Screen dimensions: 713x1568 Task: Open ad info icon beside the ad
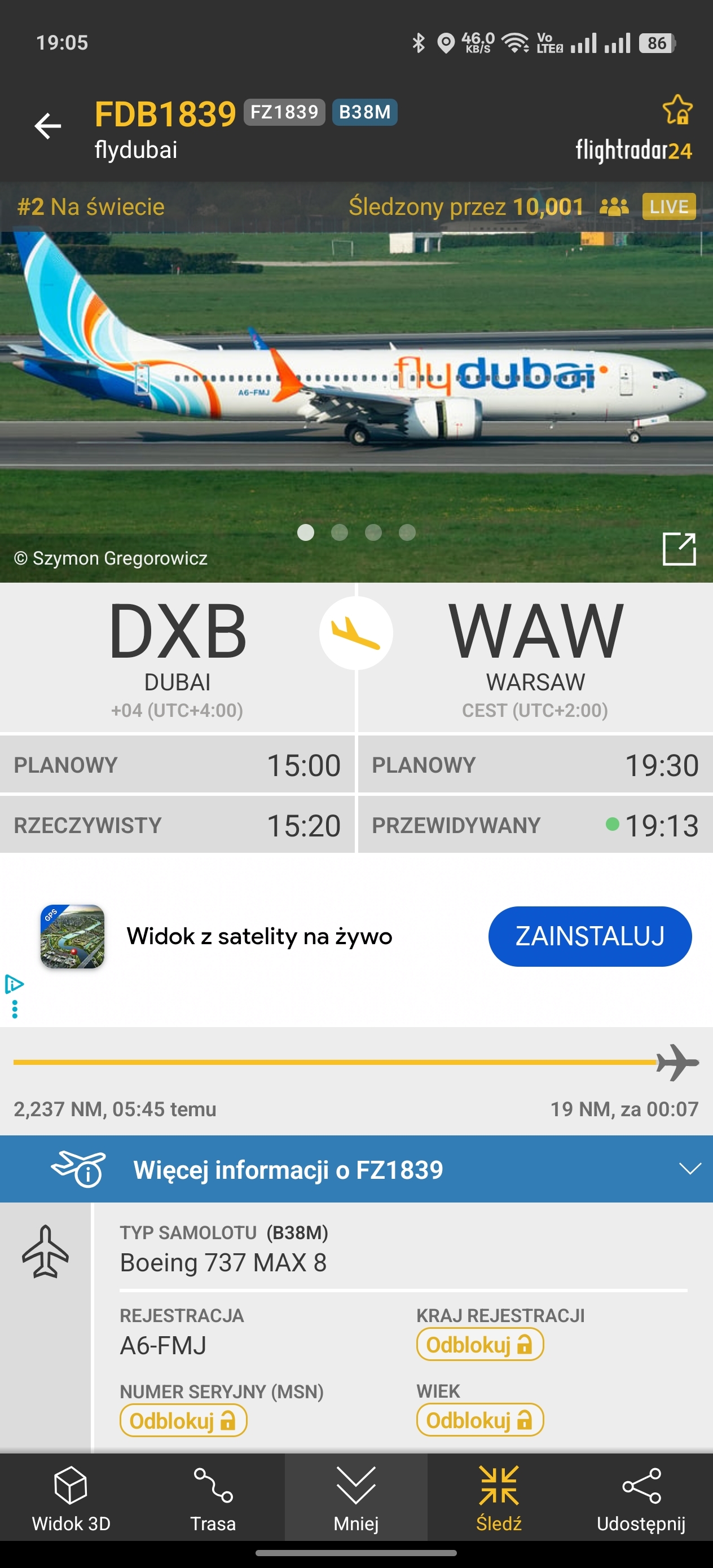click(x=14, y=984)
